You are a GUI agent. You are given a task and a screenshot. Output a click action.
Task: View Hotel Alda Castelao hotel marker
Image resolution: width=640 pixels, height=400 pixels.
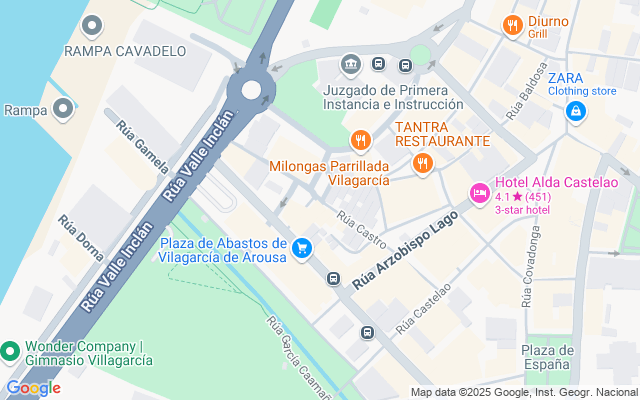pos(480,193)
